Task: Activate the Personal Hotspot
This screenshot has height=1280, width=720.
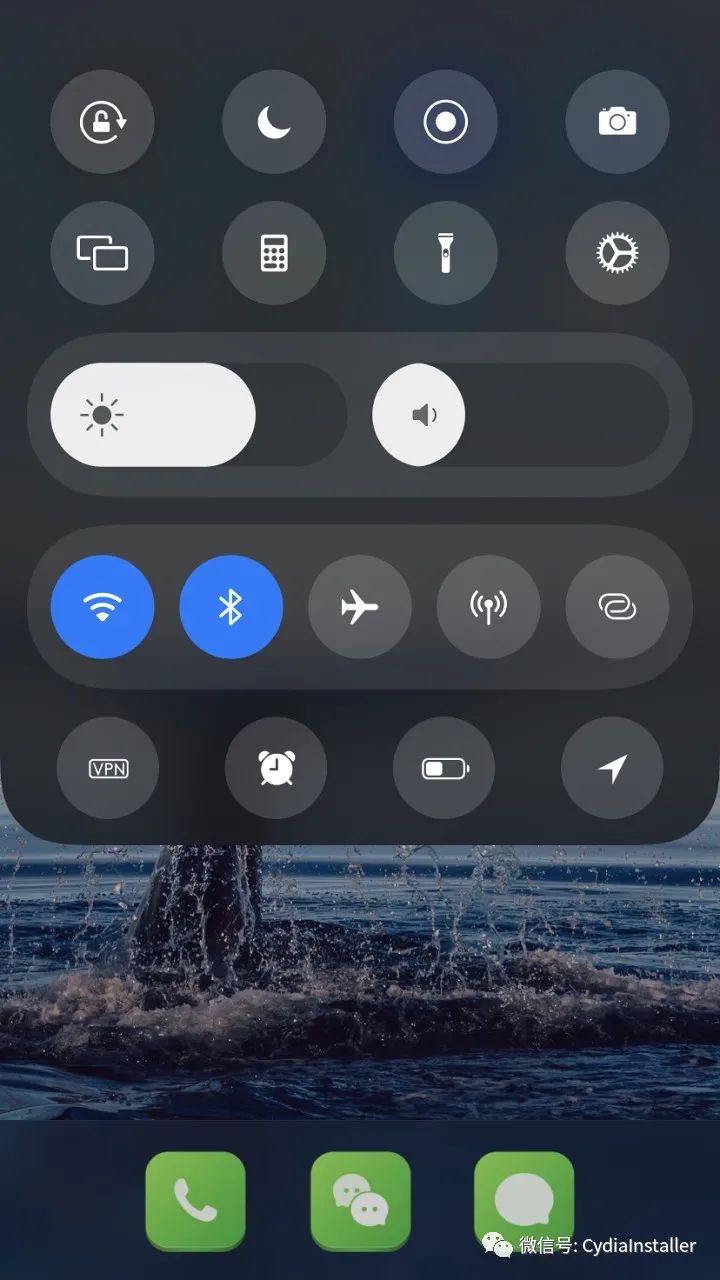Action: click(x=617, y=607)
